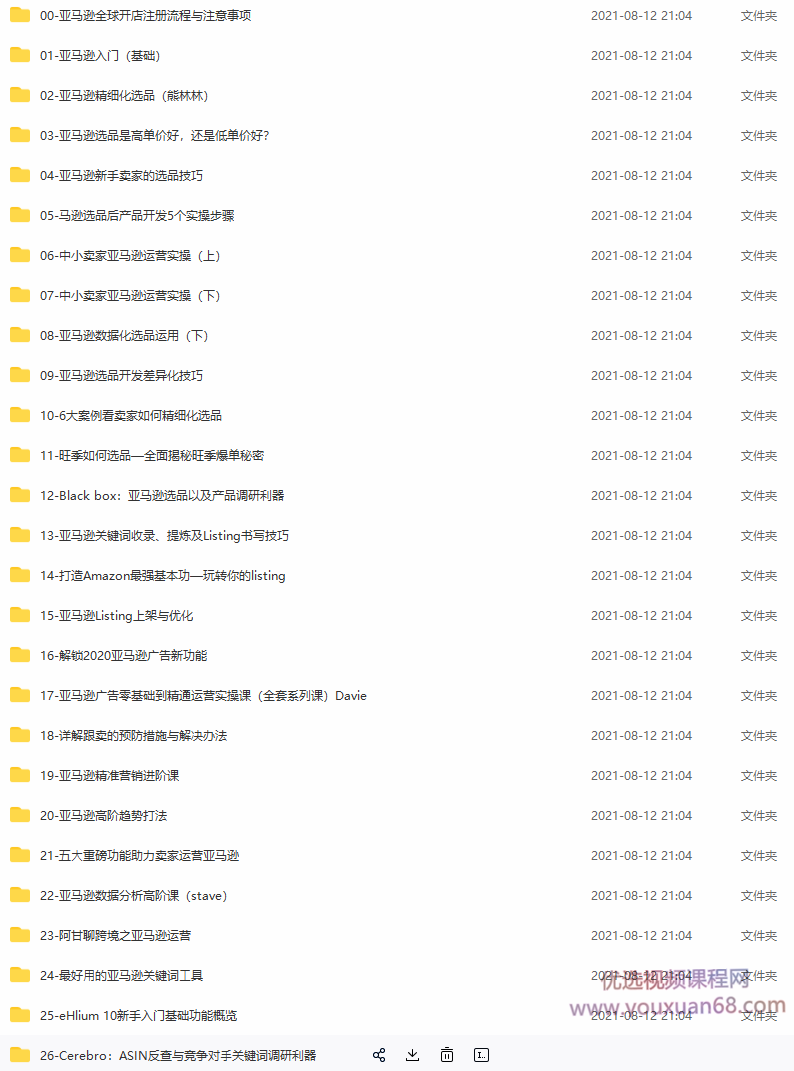The width and height of the screenshot is (794, 1071).
Task: Open folder 04-亚马逊新手卖家的选品技巧
Action: [x=121, y=176]
